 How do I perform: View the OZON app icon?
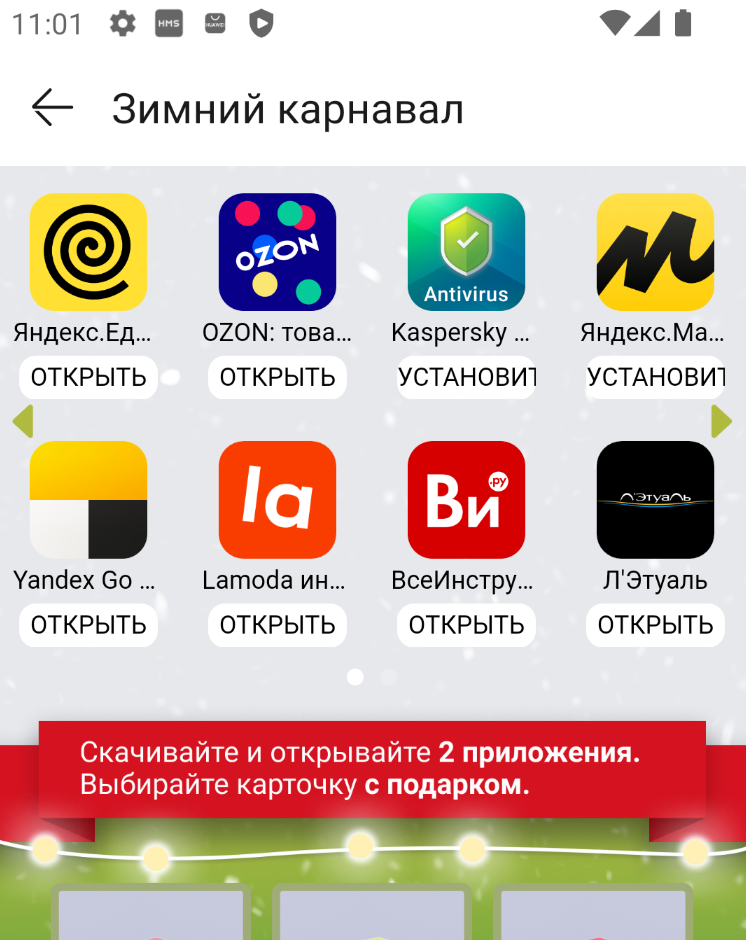[x=277, y=252]
